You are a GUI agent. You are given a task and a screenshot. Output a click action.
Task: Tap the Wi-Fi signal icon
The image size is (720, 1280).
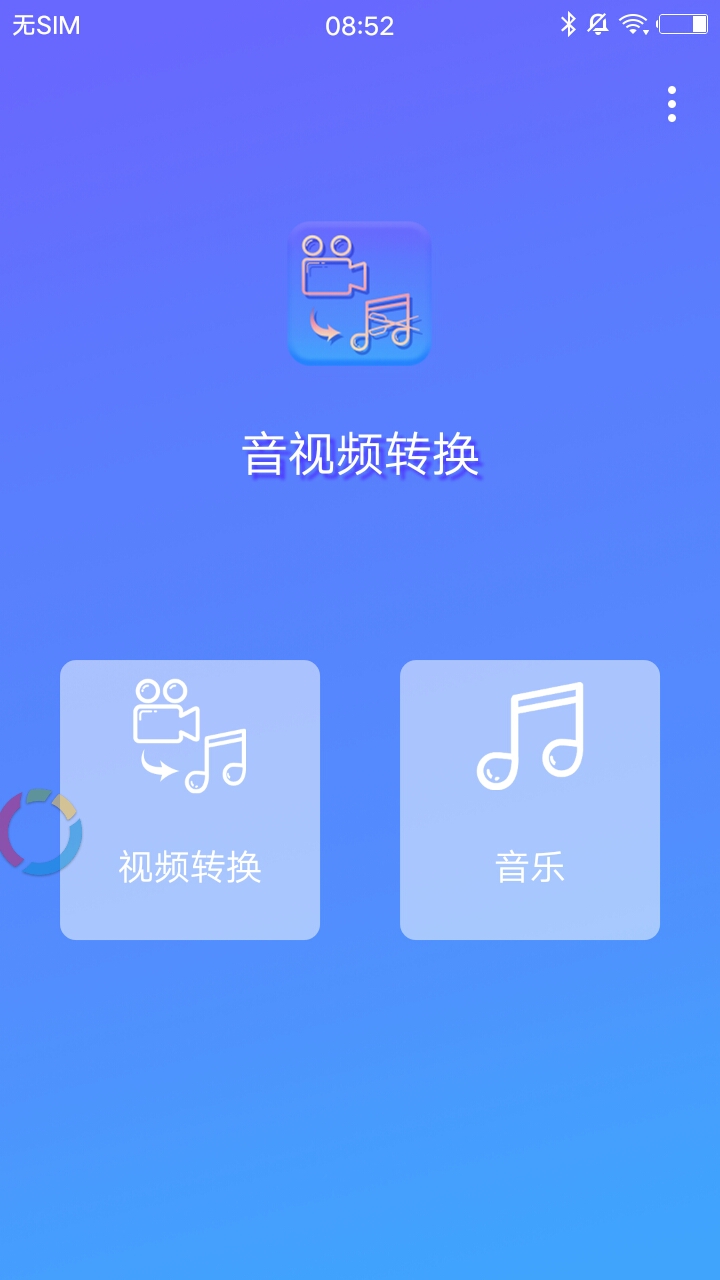tap(633, 25)
